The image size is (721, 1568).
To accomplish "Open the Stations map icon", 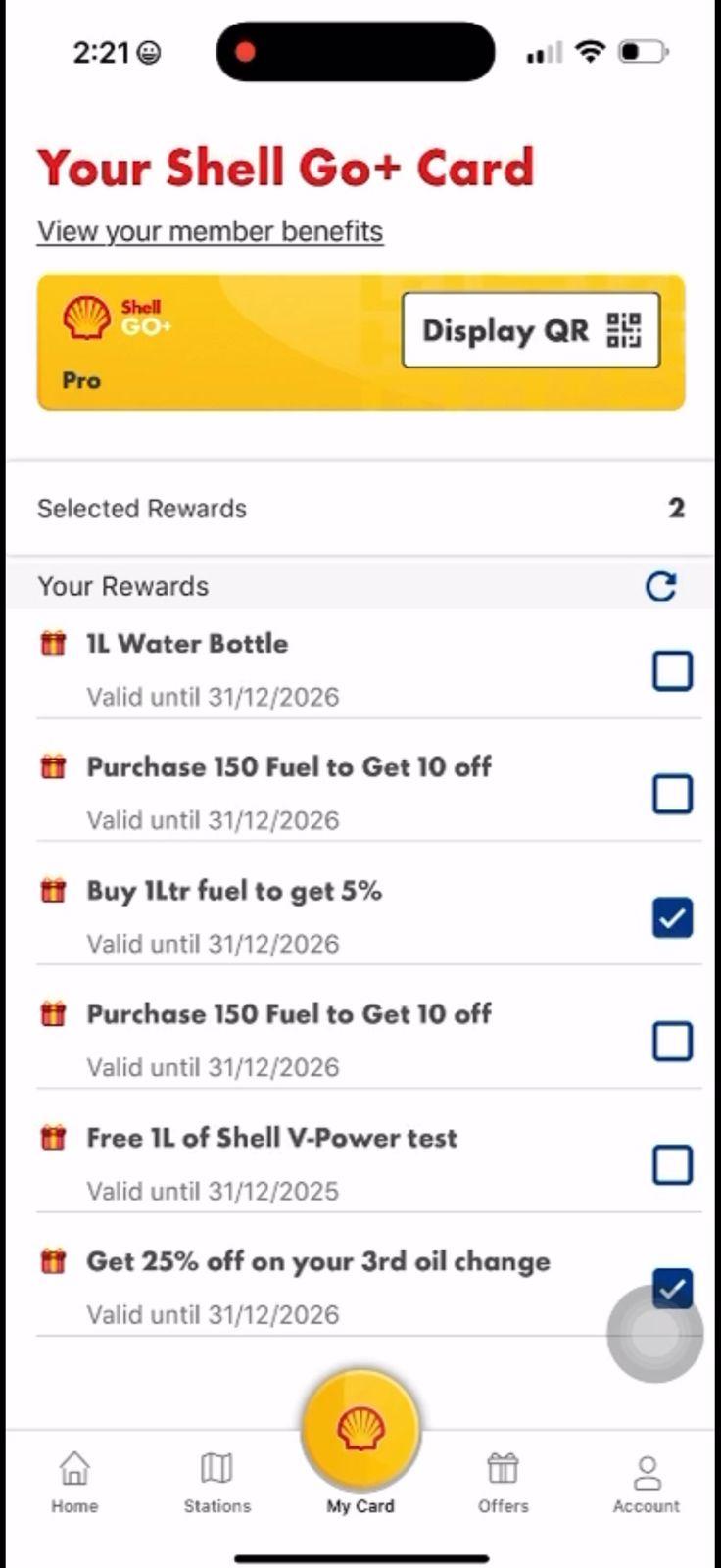I will pyautogui.click(x=216, y=1468).
